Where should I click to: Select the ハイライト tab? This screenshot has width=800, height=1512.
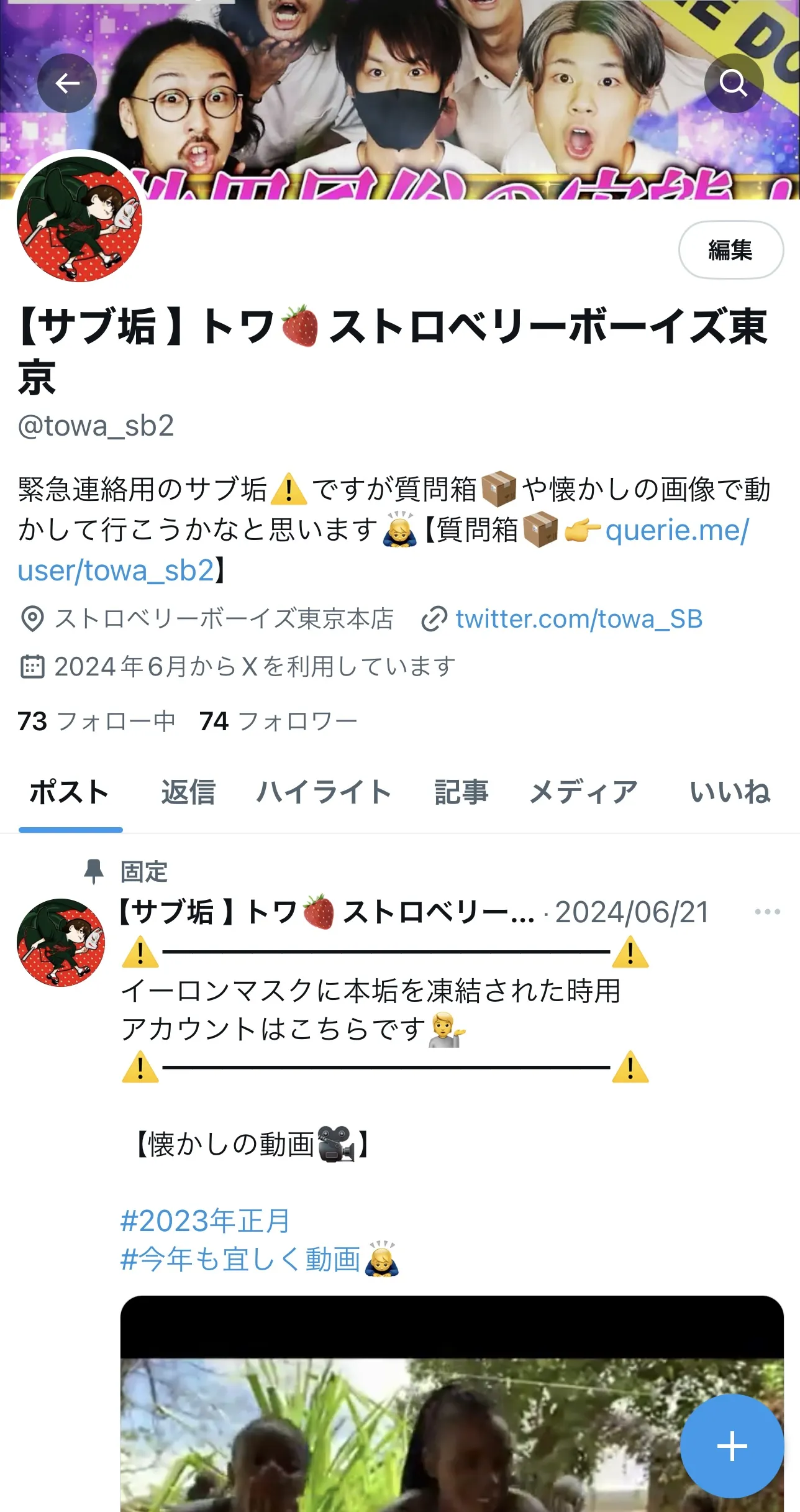(x=324, y=792)
